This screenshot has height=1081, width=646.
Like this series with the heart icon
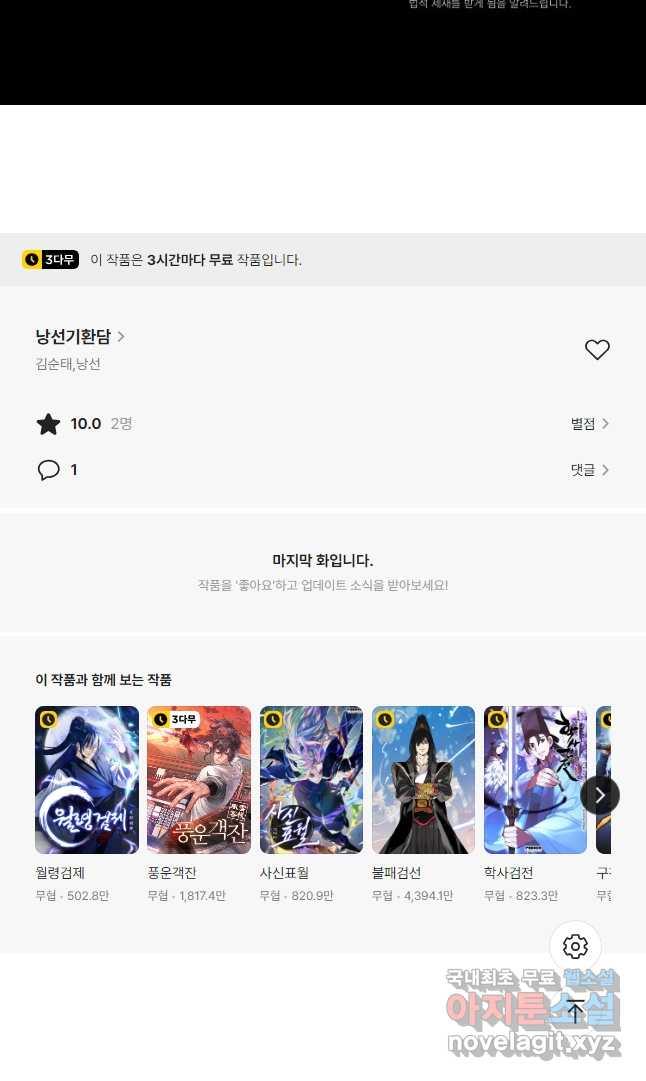click(x=597, y=350)
